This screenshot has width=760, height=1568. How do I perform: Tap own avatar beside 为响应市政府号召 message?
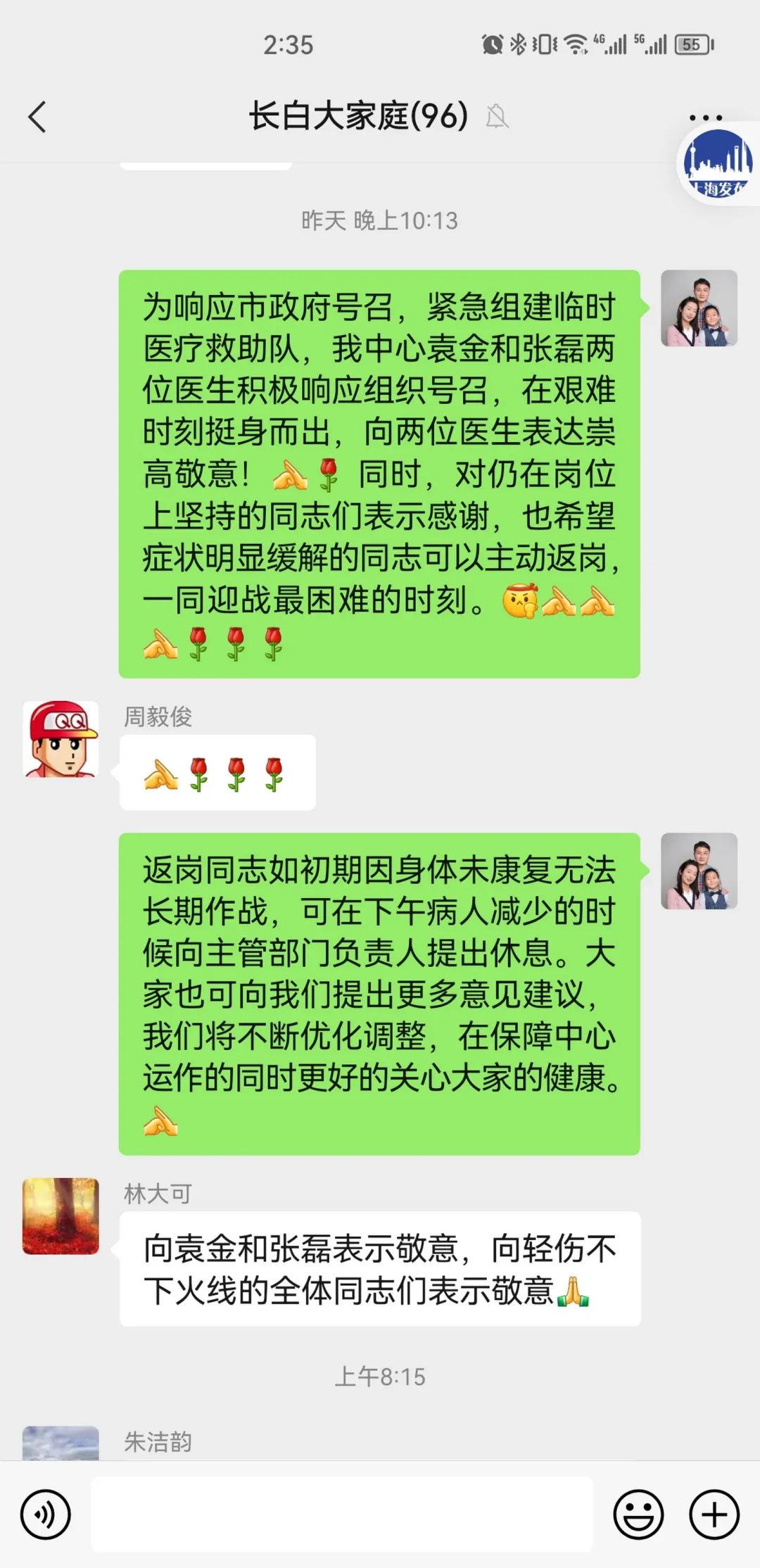pyautogui.click(x=699, y=308)
